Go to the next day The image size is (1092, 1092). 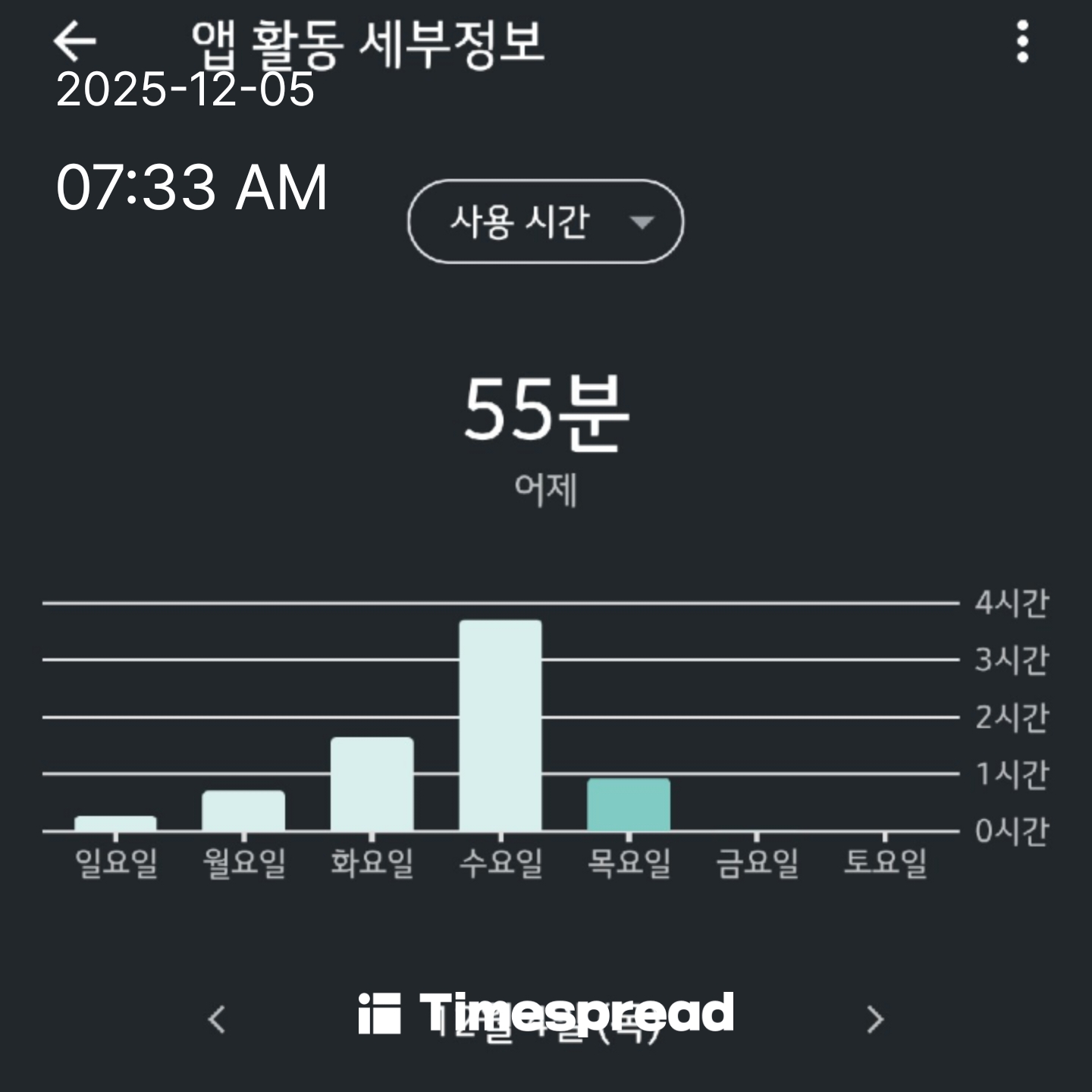(x=875, y=1019)
